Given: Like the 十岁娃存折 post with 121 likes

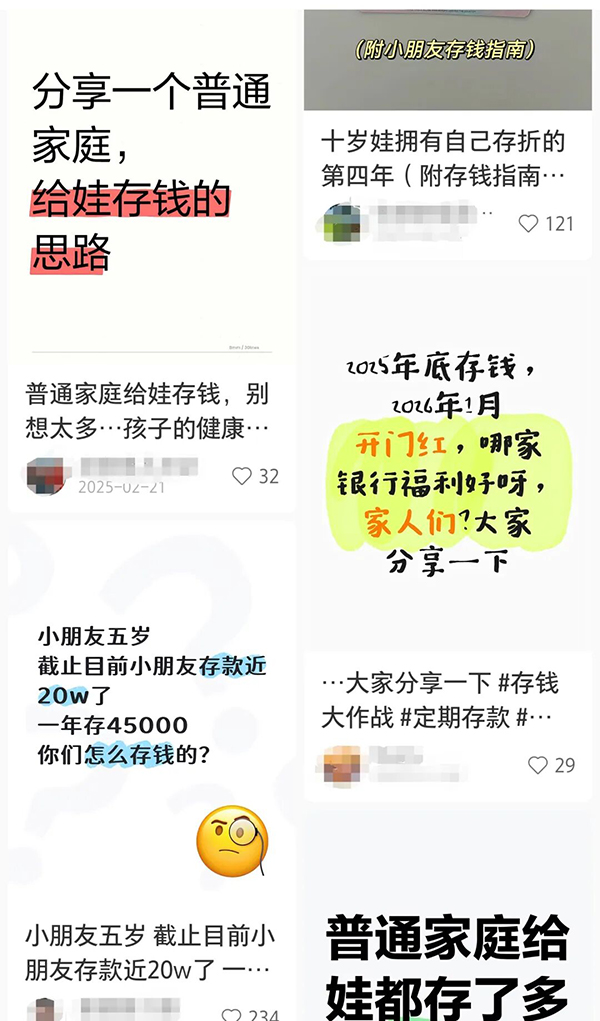Looking at the screenshot, I should tap(529, 223).
